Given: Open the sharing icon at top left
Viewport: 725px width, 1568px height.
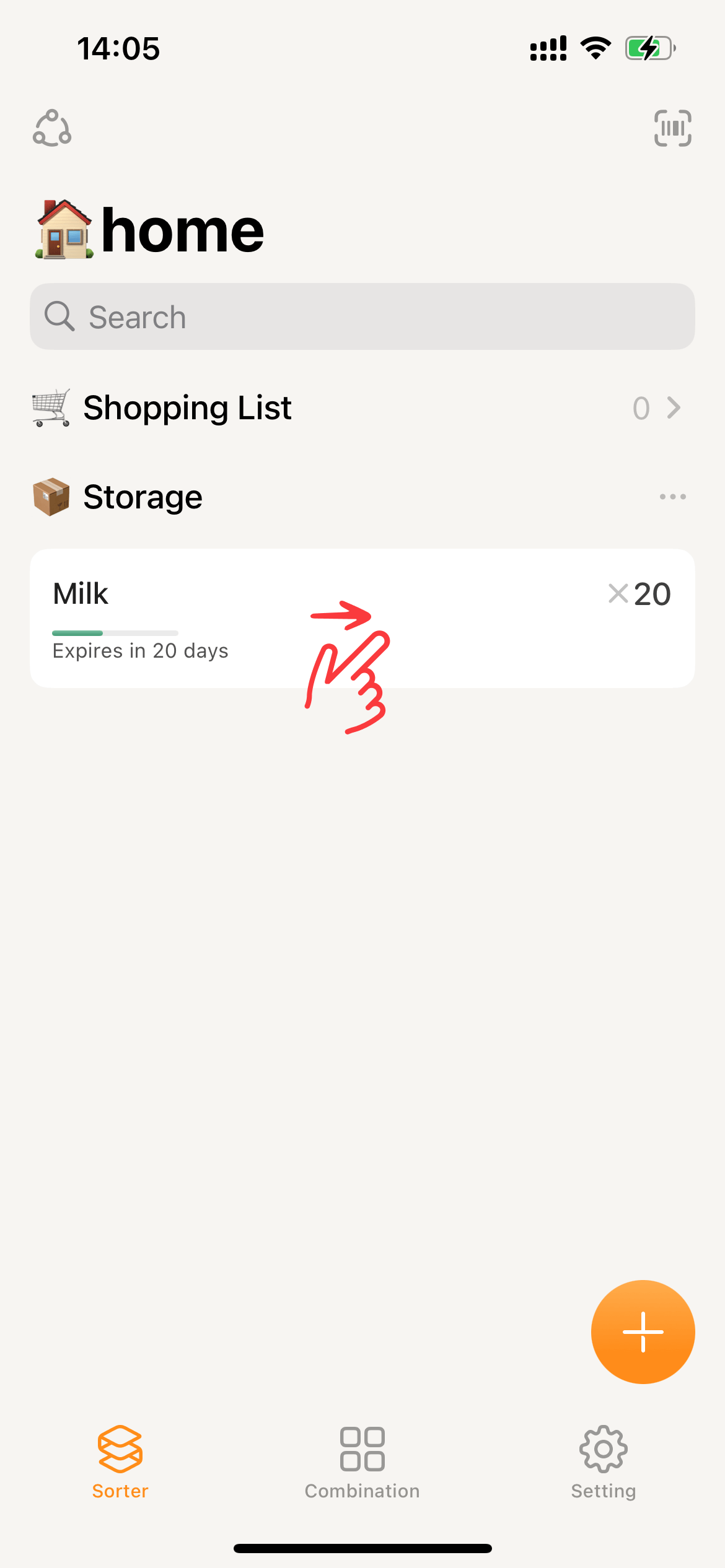Looking at the screenshot, I should [x=52, y=128].
